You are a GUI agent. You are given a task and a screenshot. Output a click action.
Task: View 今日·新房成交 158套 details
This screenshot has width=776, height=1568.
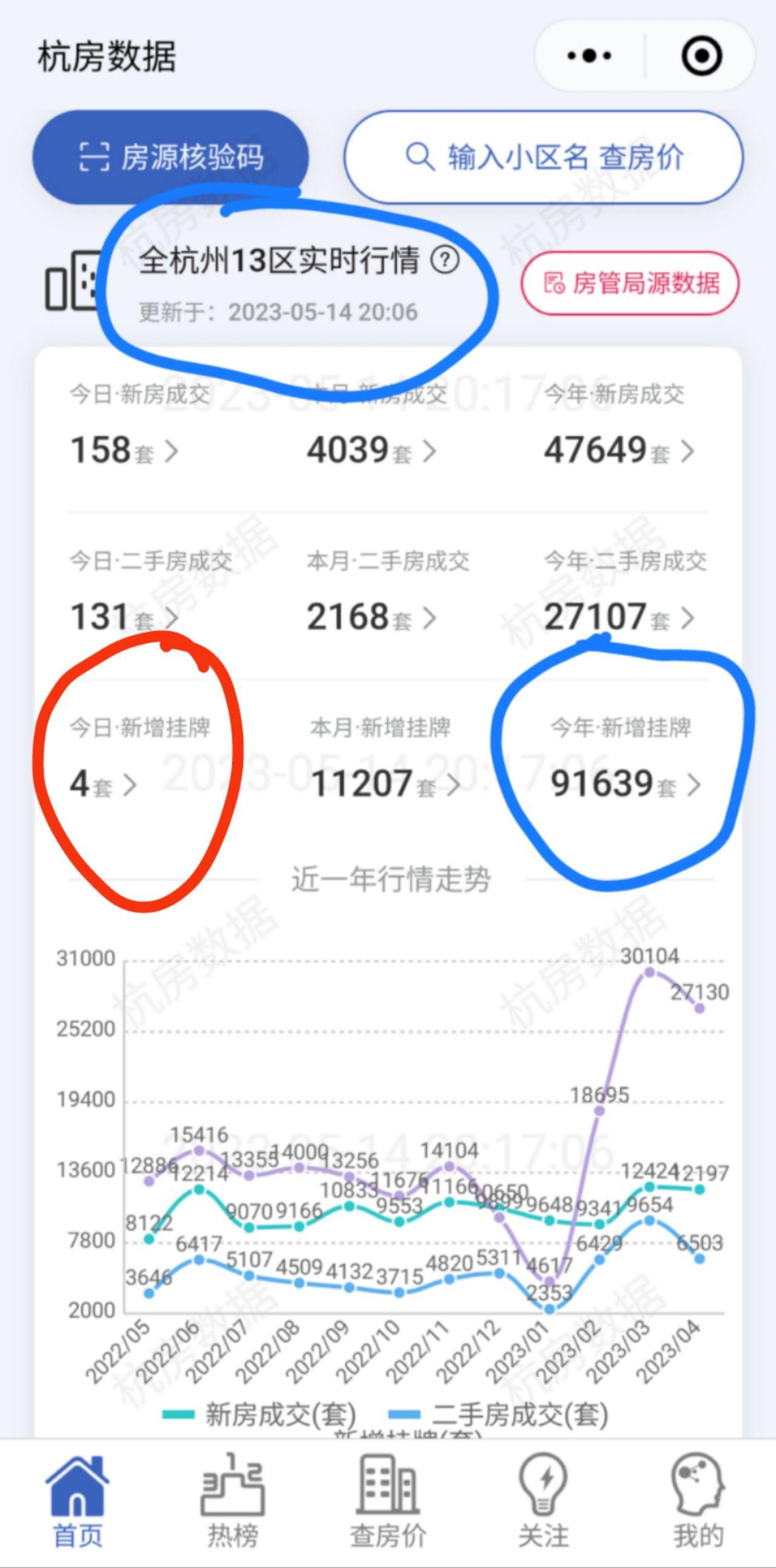click(x=125, y=450)
